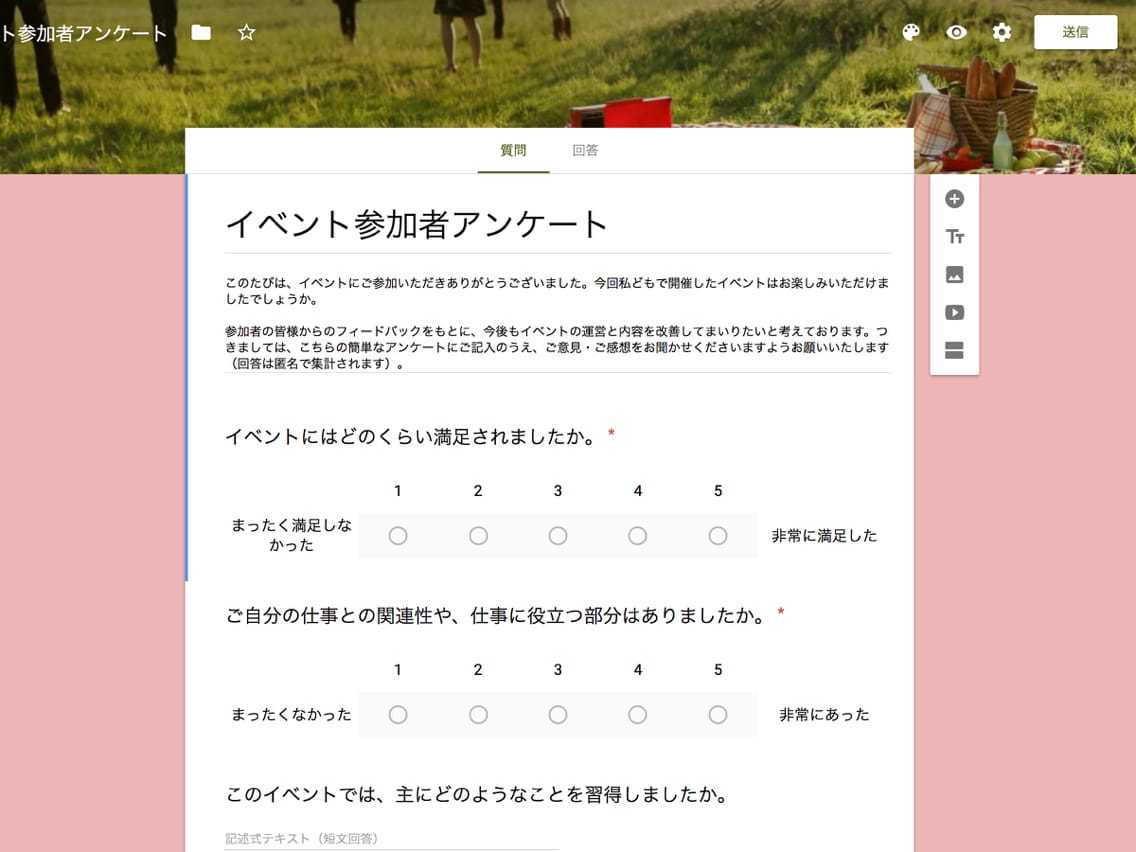Open form settings gear

(1001, 32)
